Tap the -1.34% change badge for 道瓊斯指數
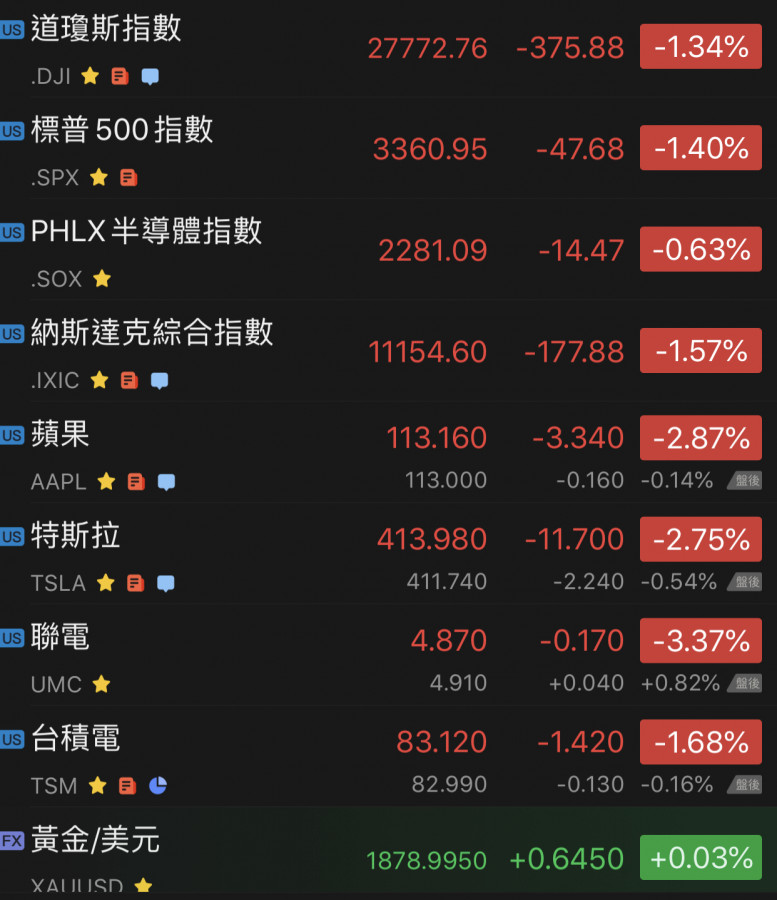The image size is (777, 900). (700, 47)
